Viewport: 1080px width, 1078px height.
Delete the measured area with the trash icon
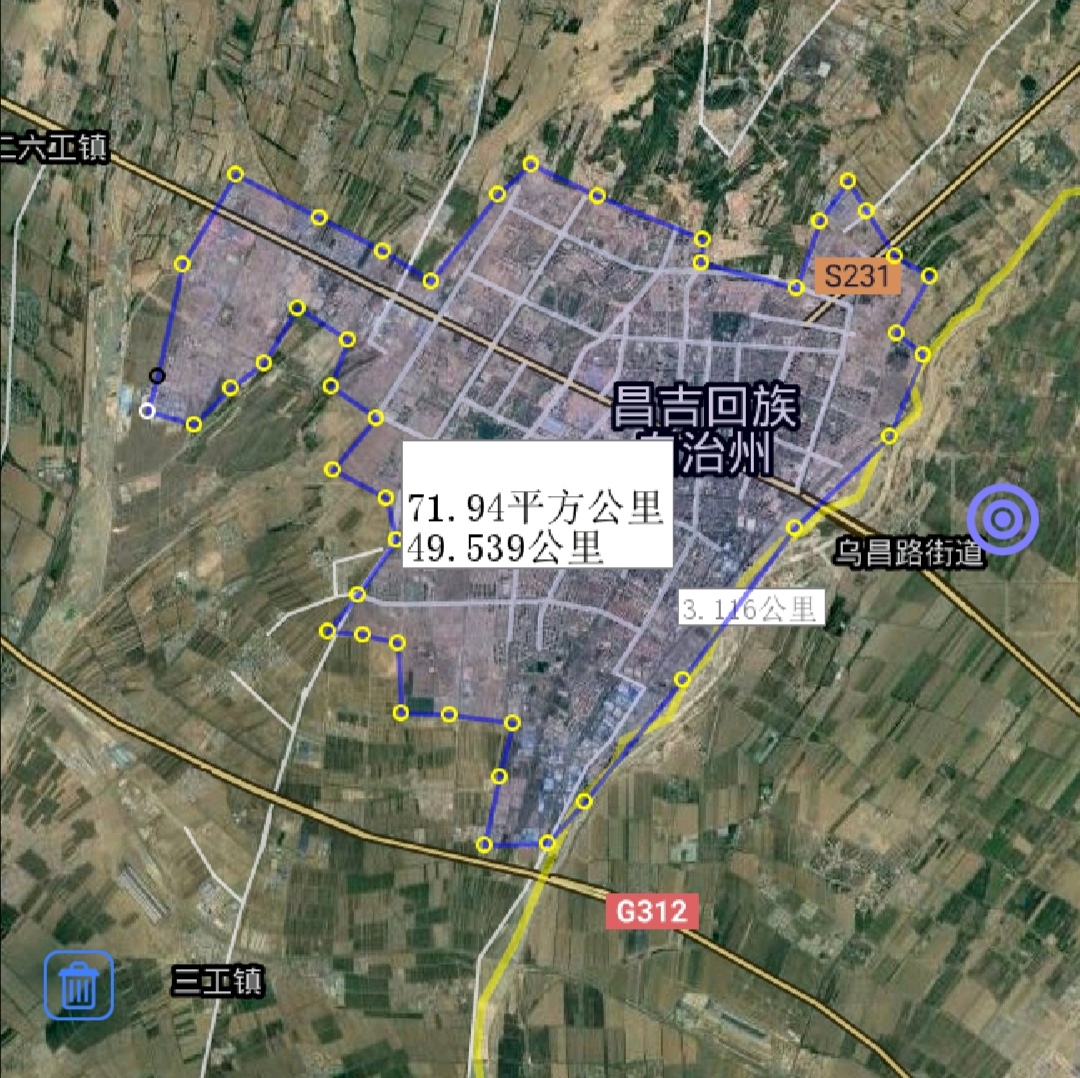pyautogui.click(x=78, y=985)
